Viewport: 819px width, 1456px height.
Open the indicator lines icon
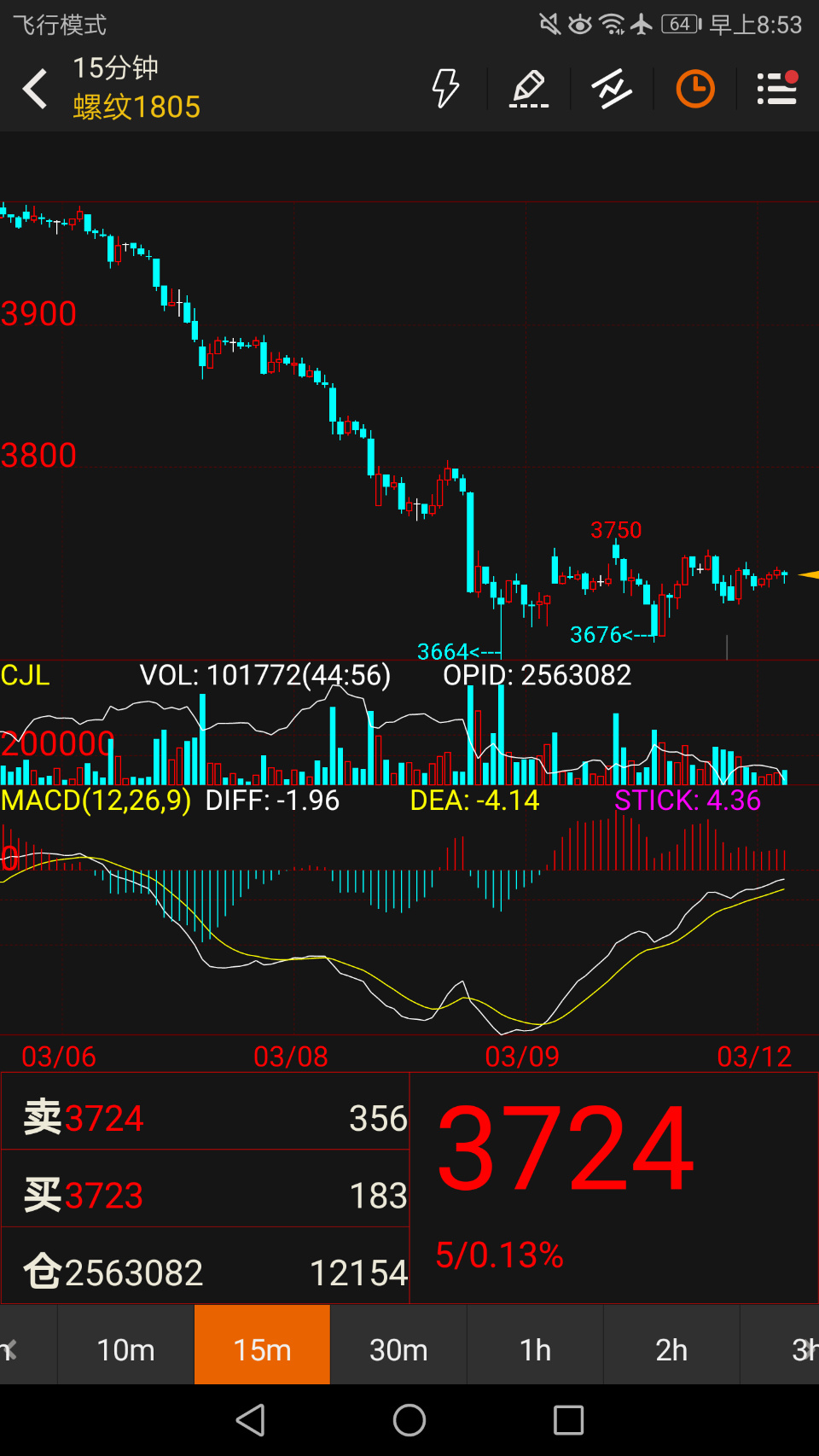pos(612,89)
